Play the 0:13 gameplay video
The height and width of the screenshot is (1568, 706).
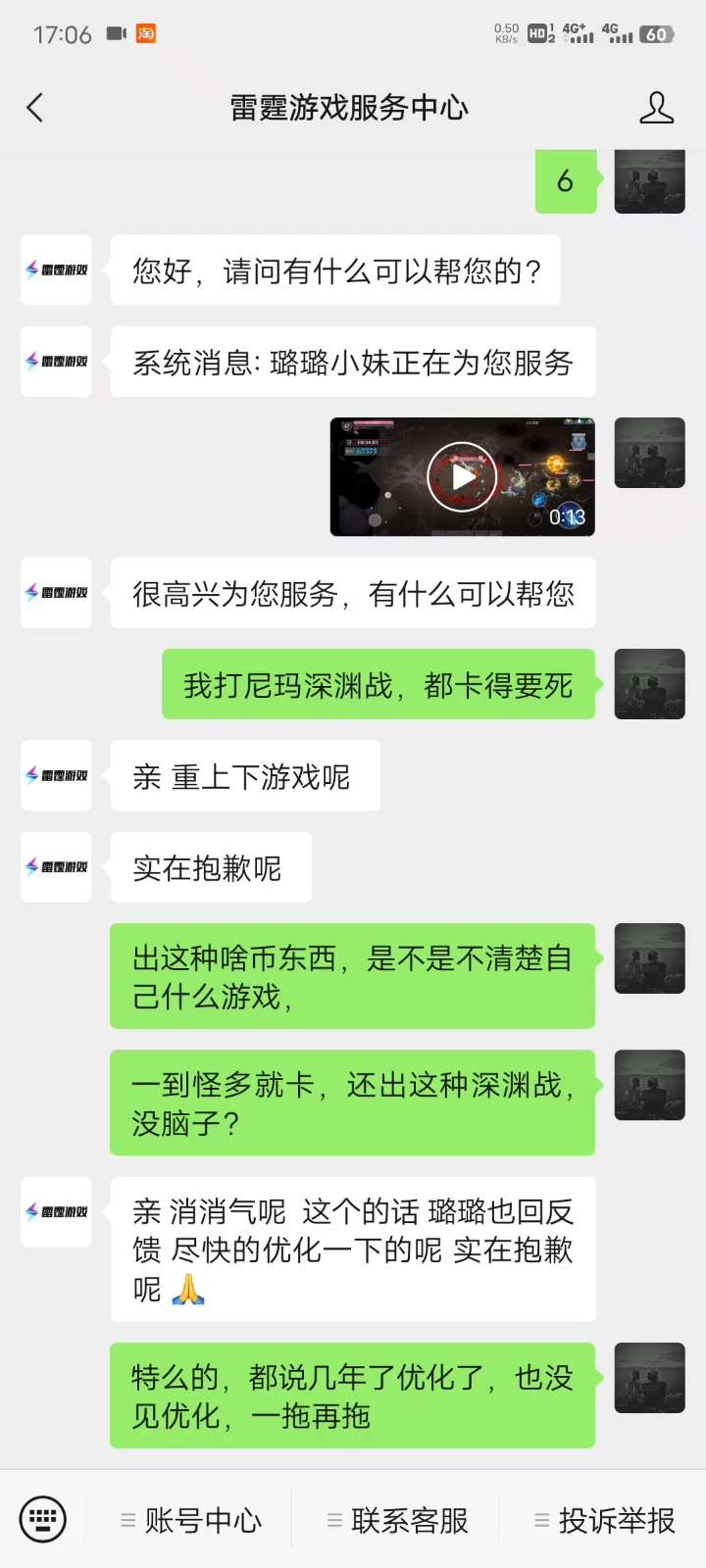[x=462, y=477]
